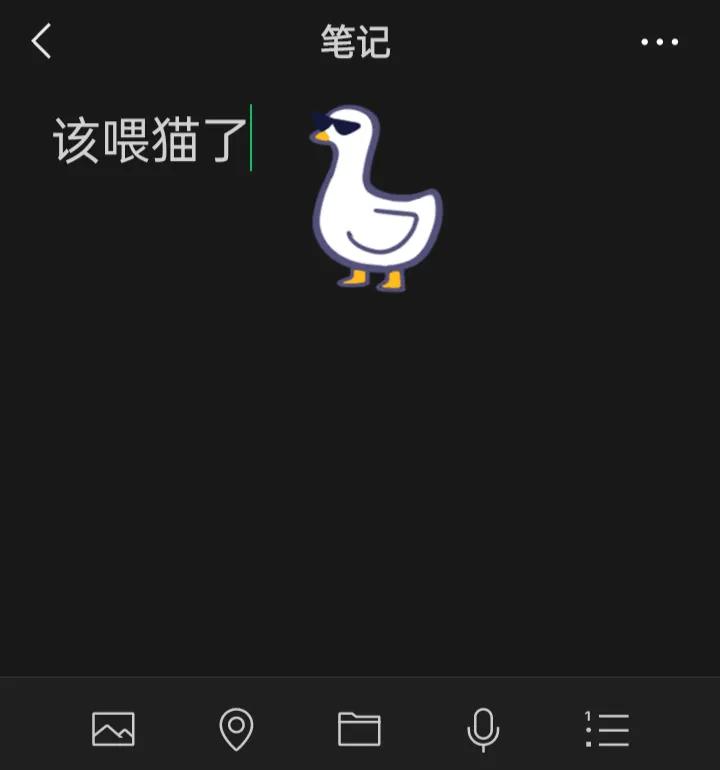Start a voice recording with the microphone
Screen dimensions: 720x770
click(484, 729)
